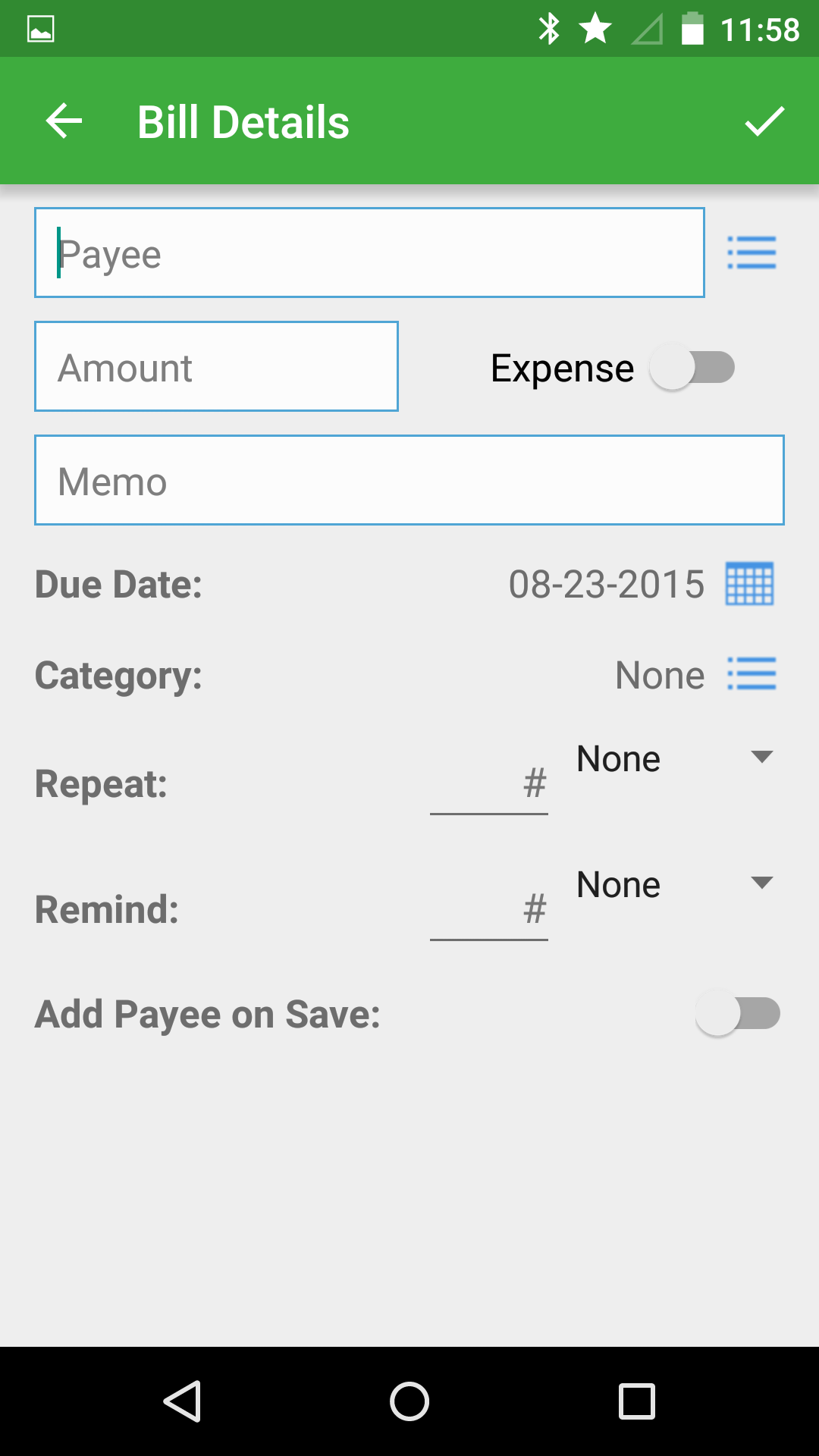Image resolution: width=819 pixels, height=1456 pixels.
Task: Tap None next to Category label
Action: [659, 674]
